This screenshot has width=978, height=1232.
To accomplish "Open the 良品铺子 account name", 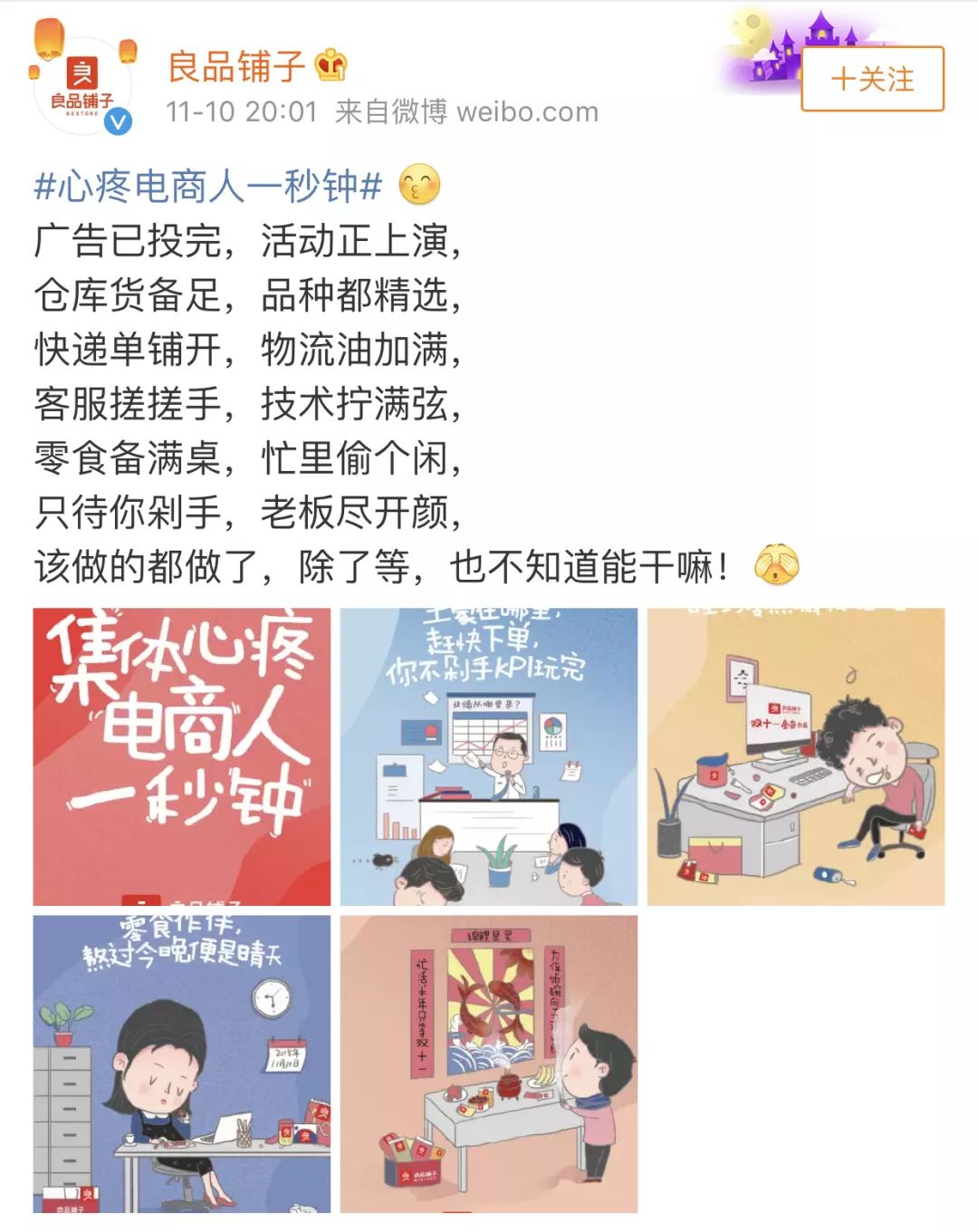I will [x=237, y=66].
